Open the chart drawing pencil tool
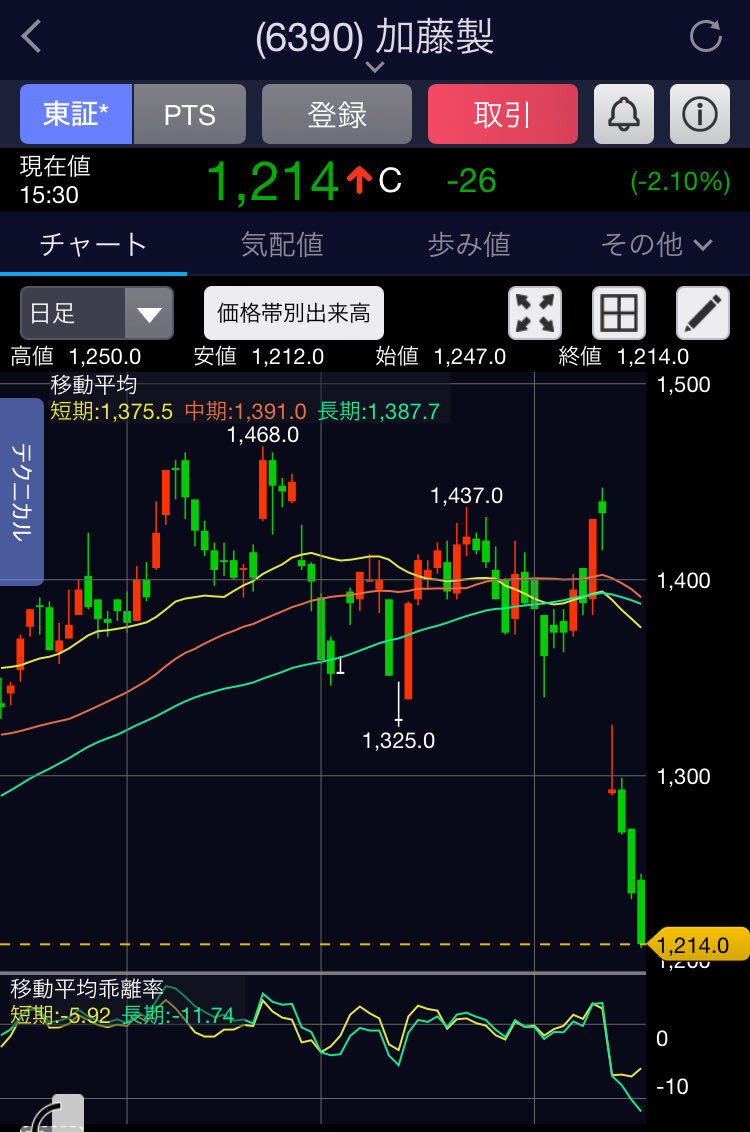 coord(702,314)
